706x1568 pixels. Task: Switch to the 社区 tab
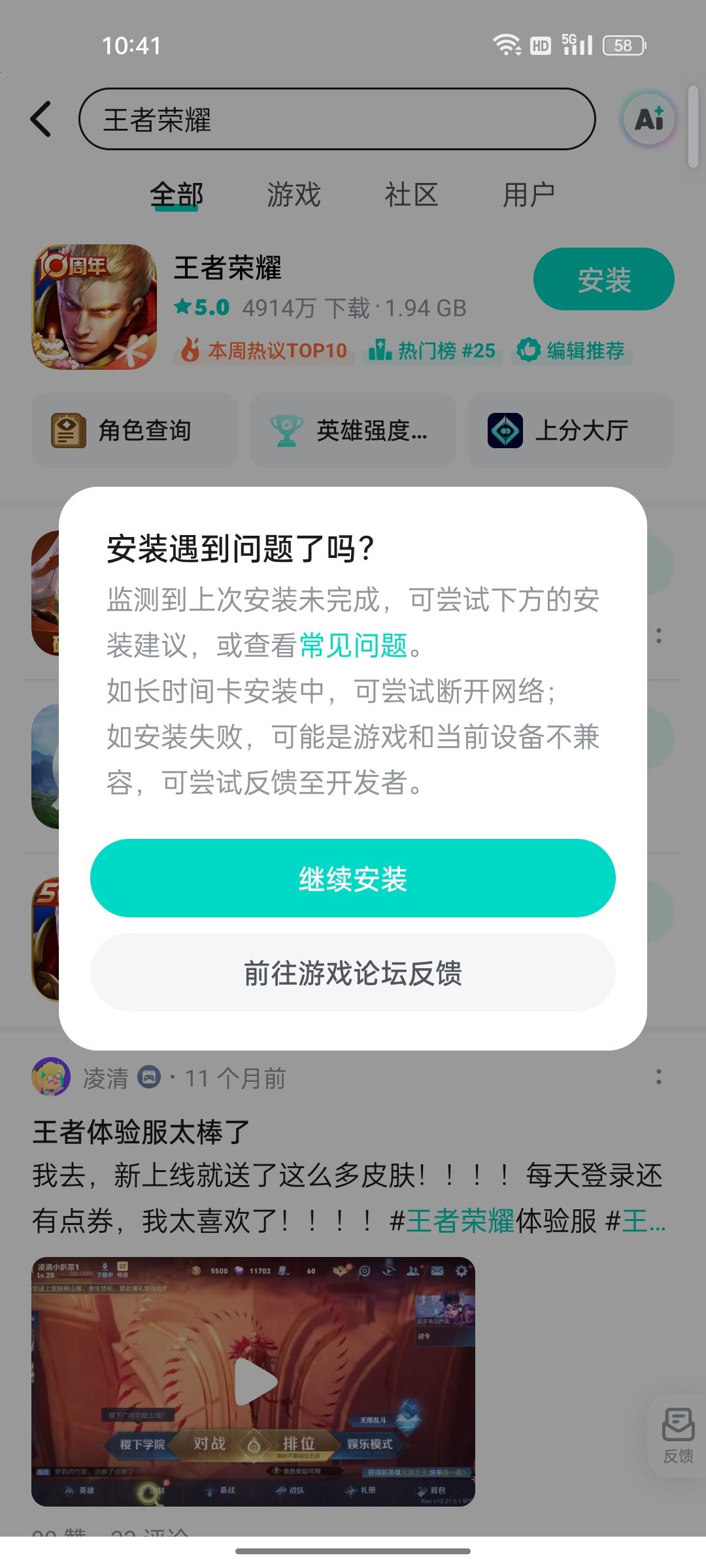(411, 194)
